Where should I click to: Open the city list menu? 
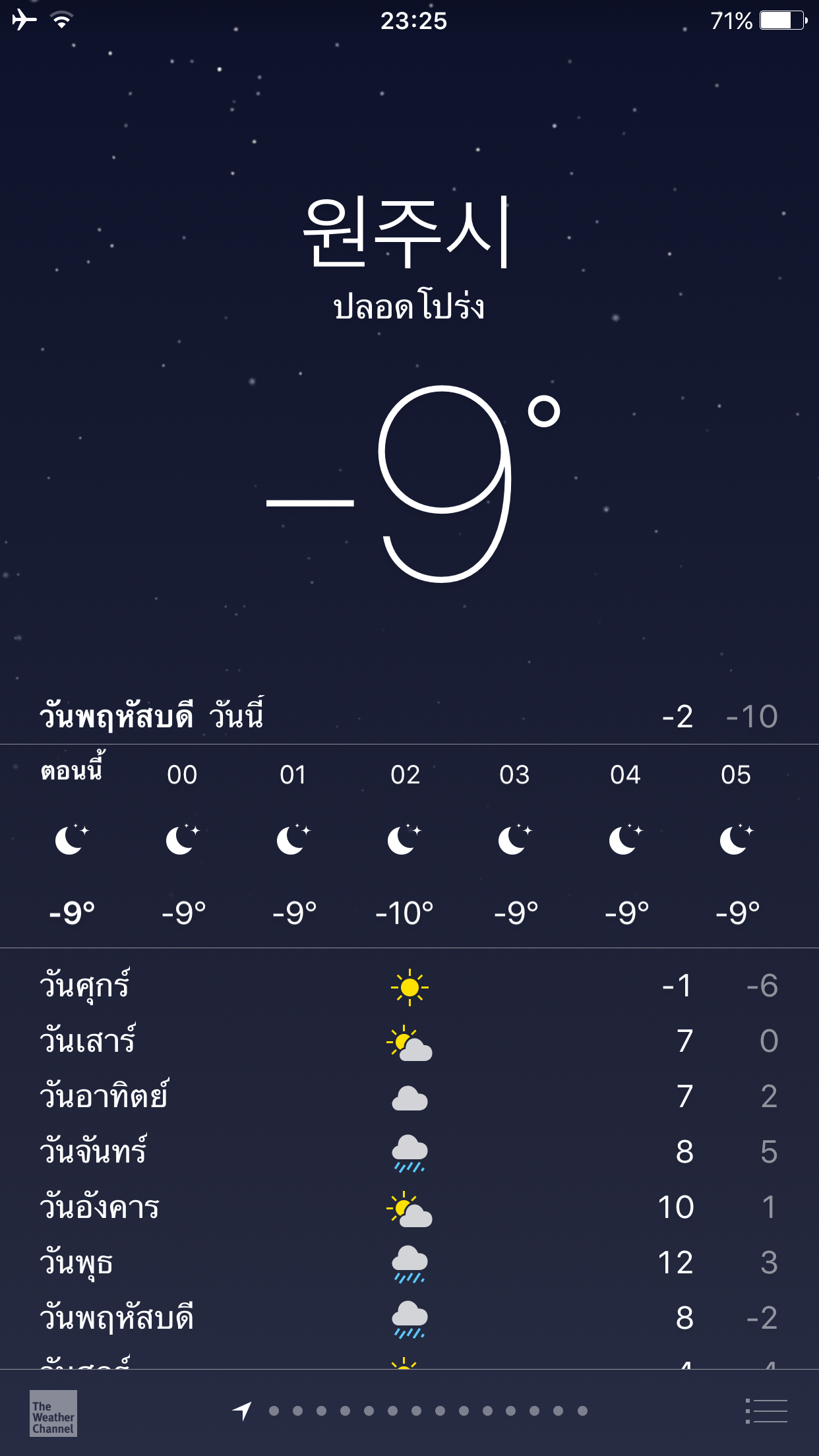pos(766,1411)
